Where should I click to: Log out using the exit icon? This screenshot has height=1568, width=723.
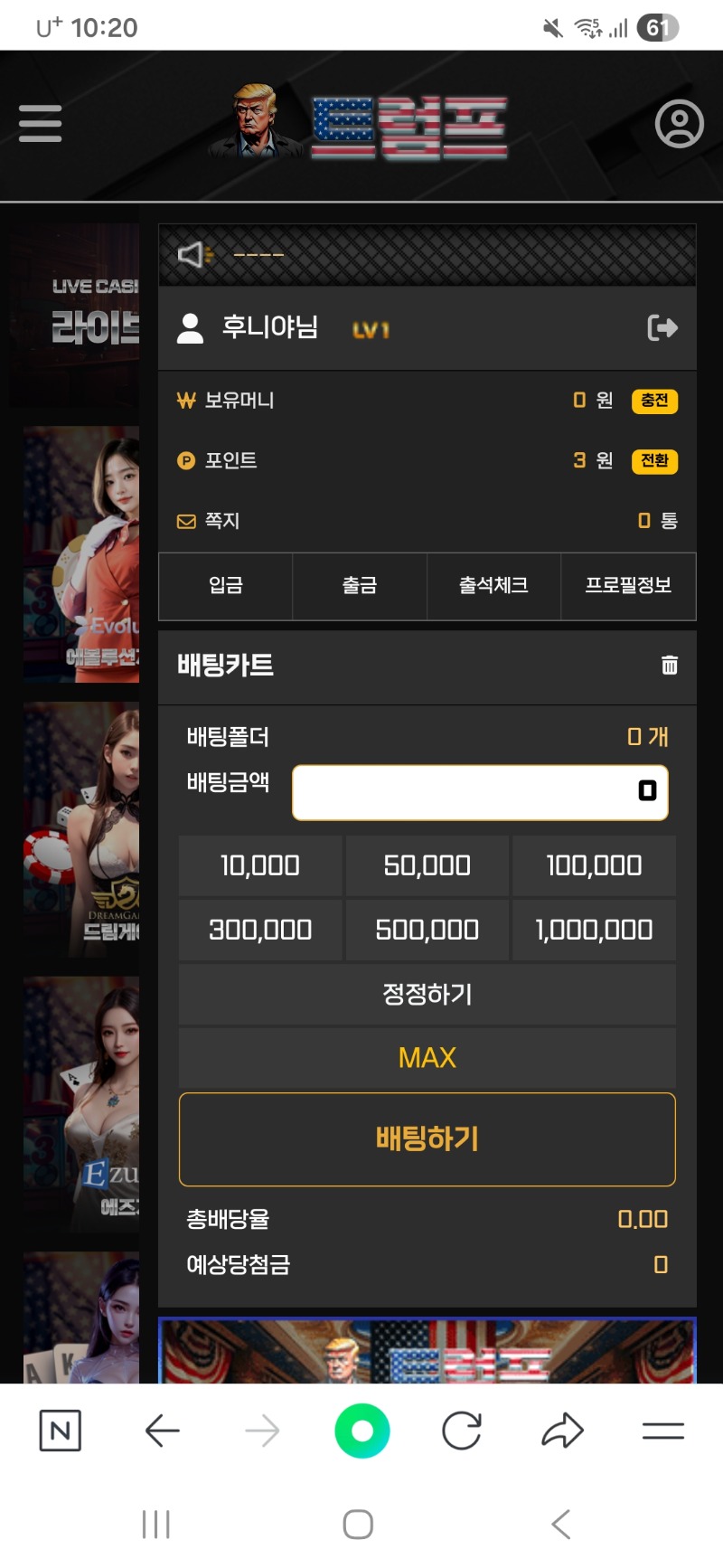tap(662, 327)
